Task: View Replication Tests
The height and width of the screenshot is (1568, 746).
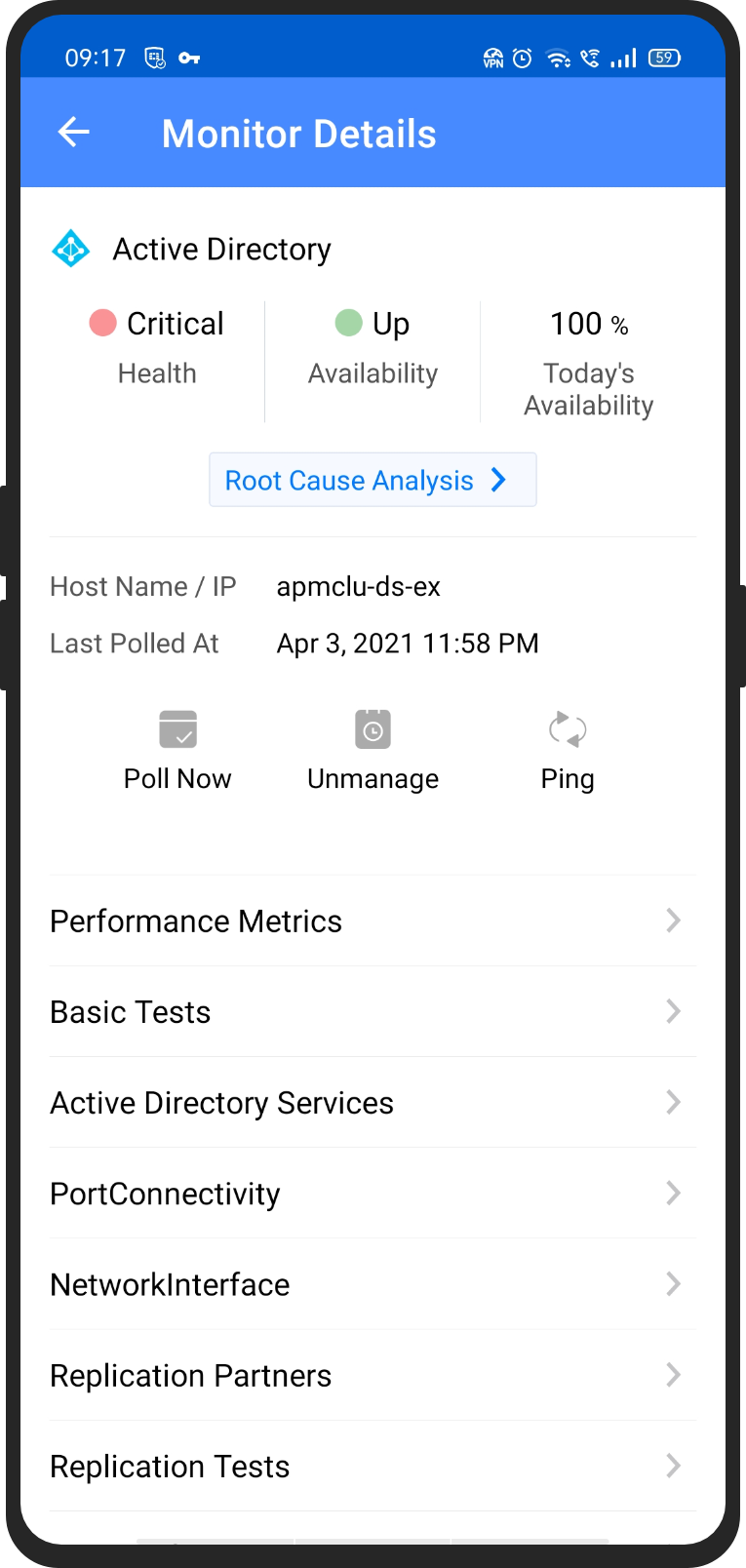Action: pyautogui.click(x=373, y=1466)
